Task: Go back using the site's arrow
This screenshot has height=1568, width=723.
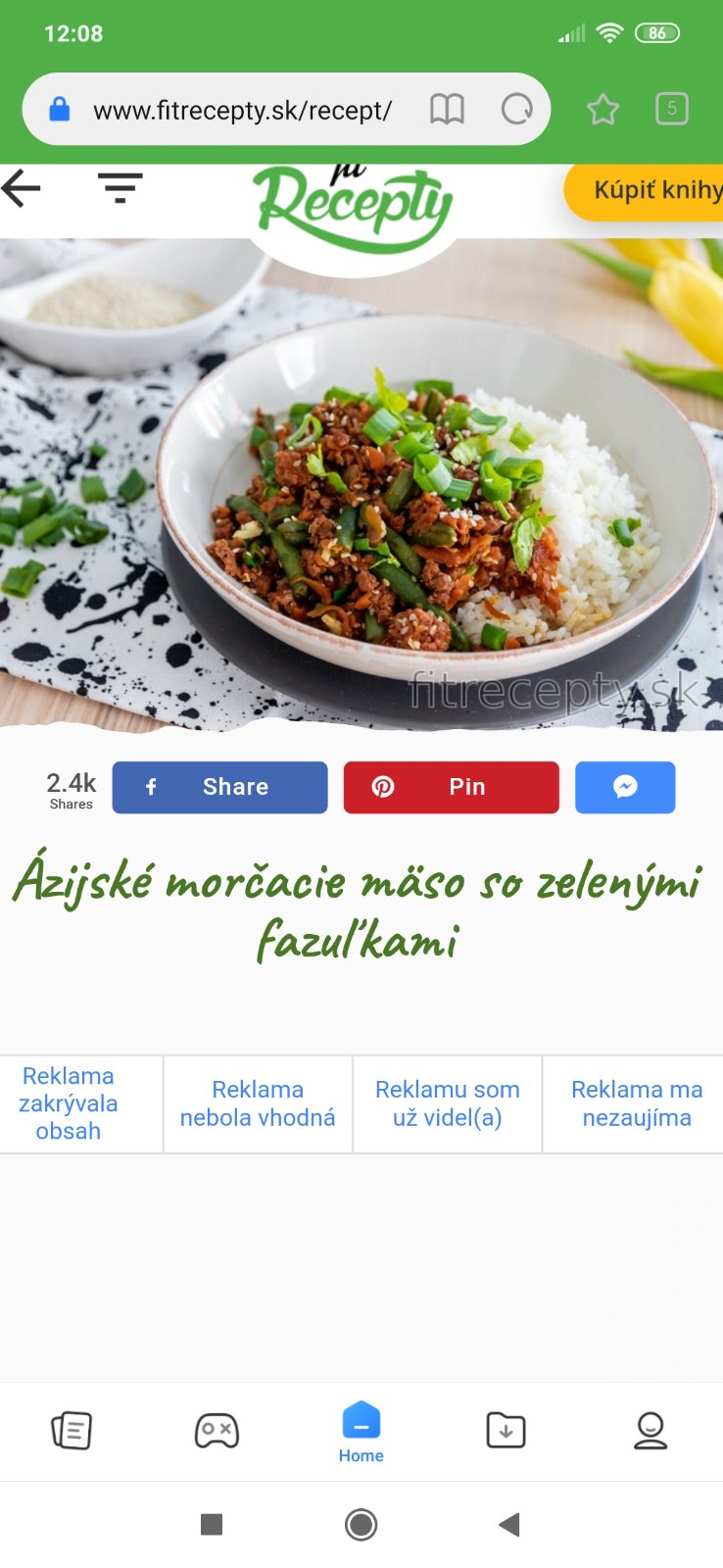Action: coord(22,188)
